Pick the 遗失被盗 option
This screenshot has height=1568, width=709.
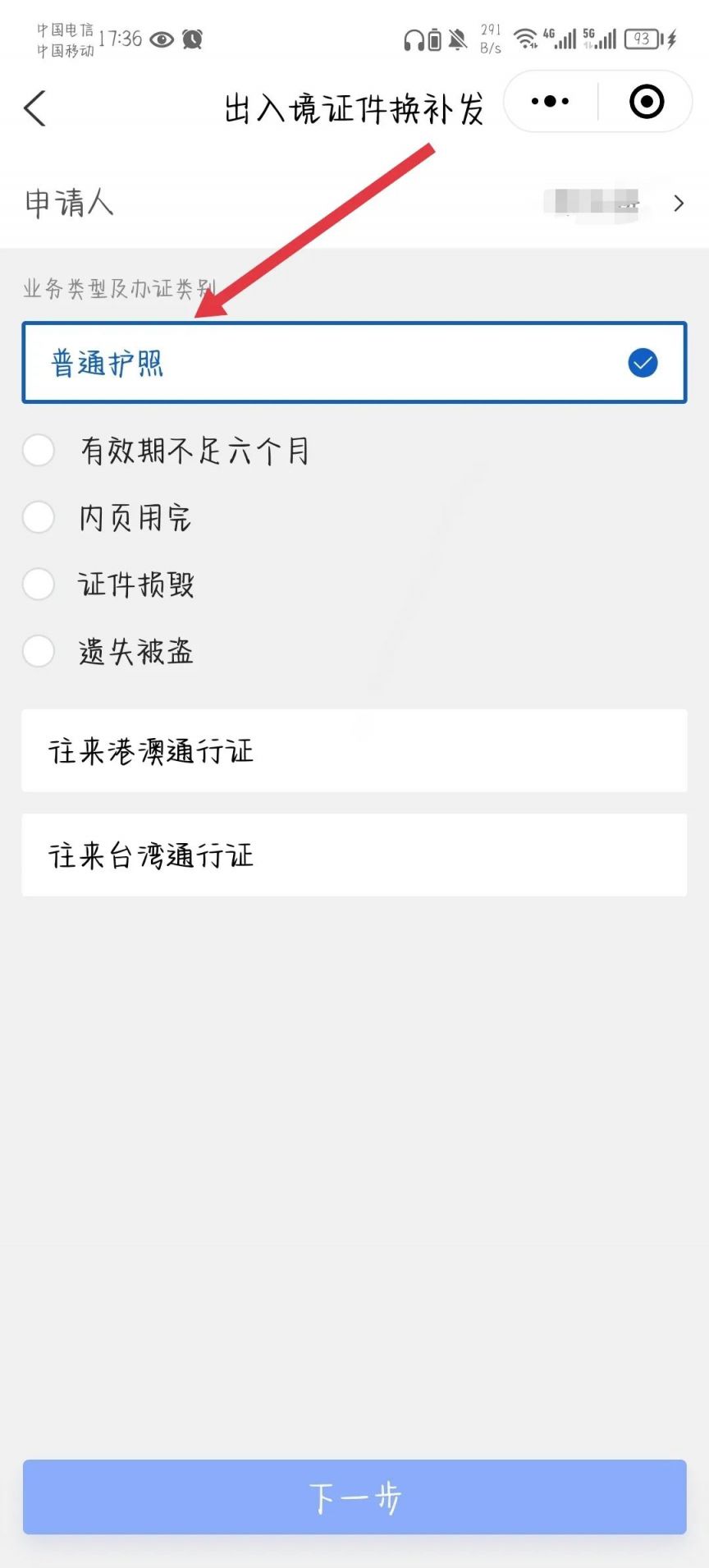pos(108,652)
